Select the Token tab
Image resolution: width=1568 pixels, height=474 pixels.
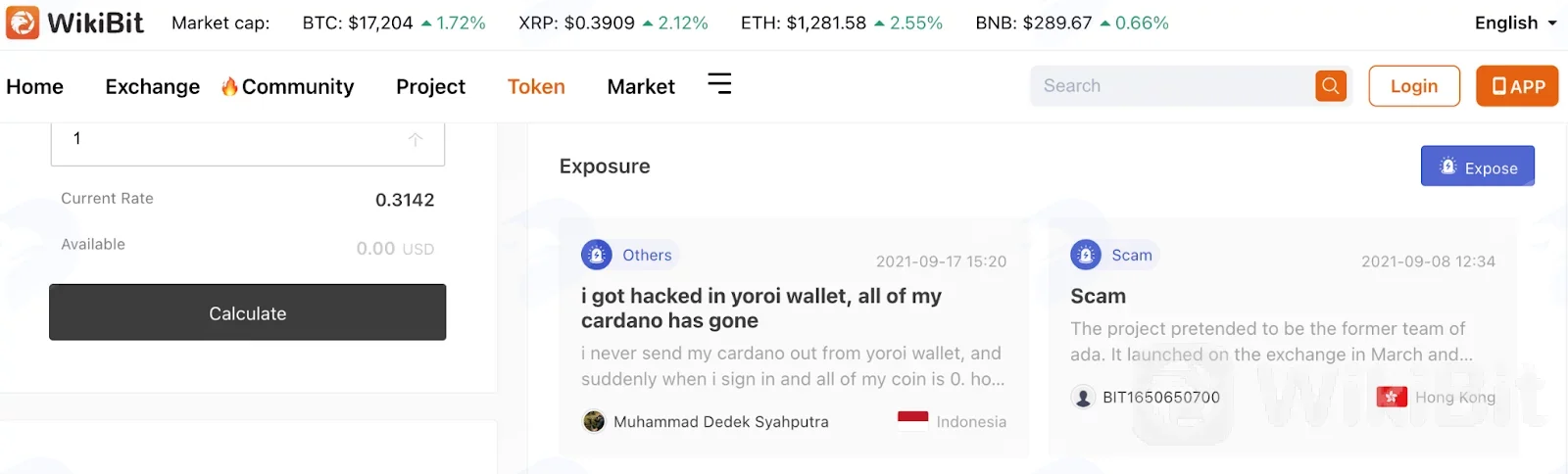coord(536,86)
